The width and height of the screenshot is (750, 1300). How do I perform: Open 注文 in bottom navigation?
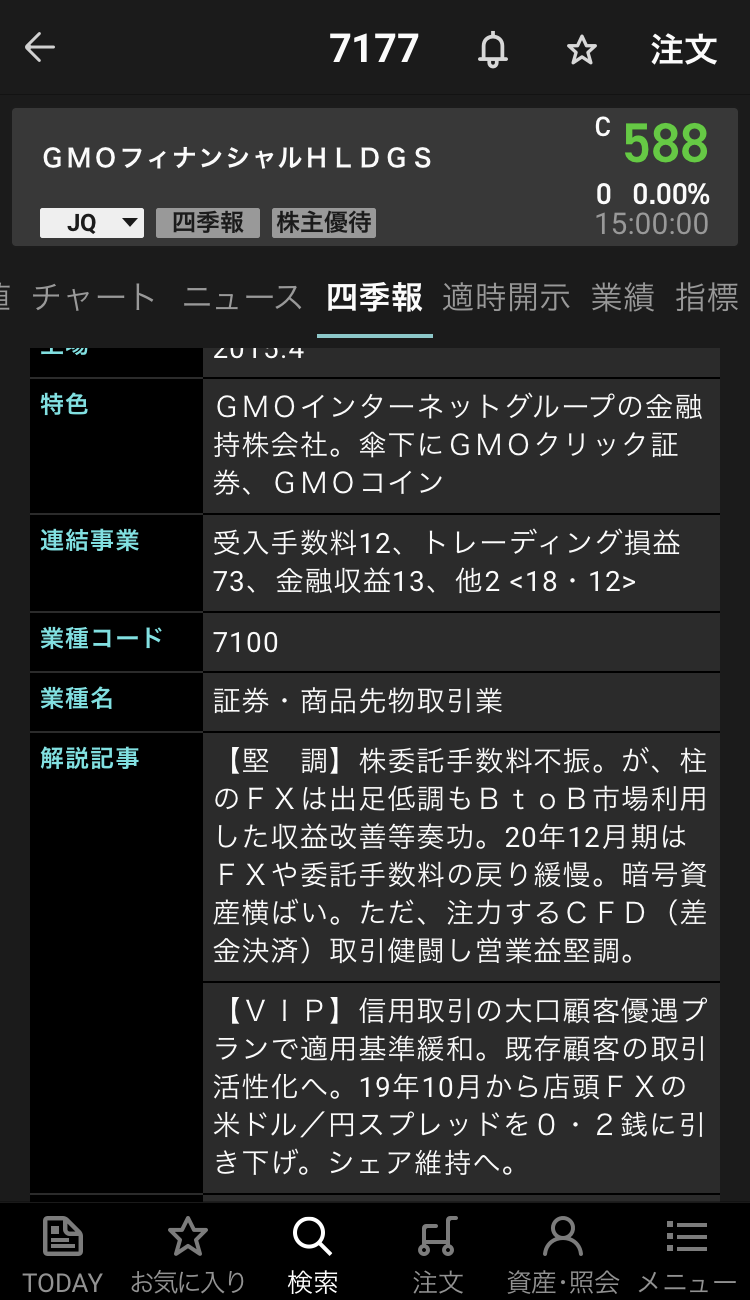click(437, 1253)
